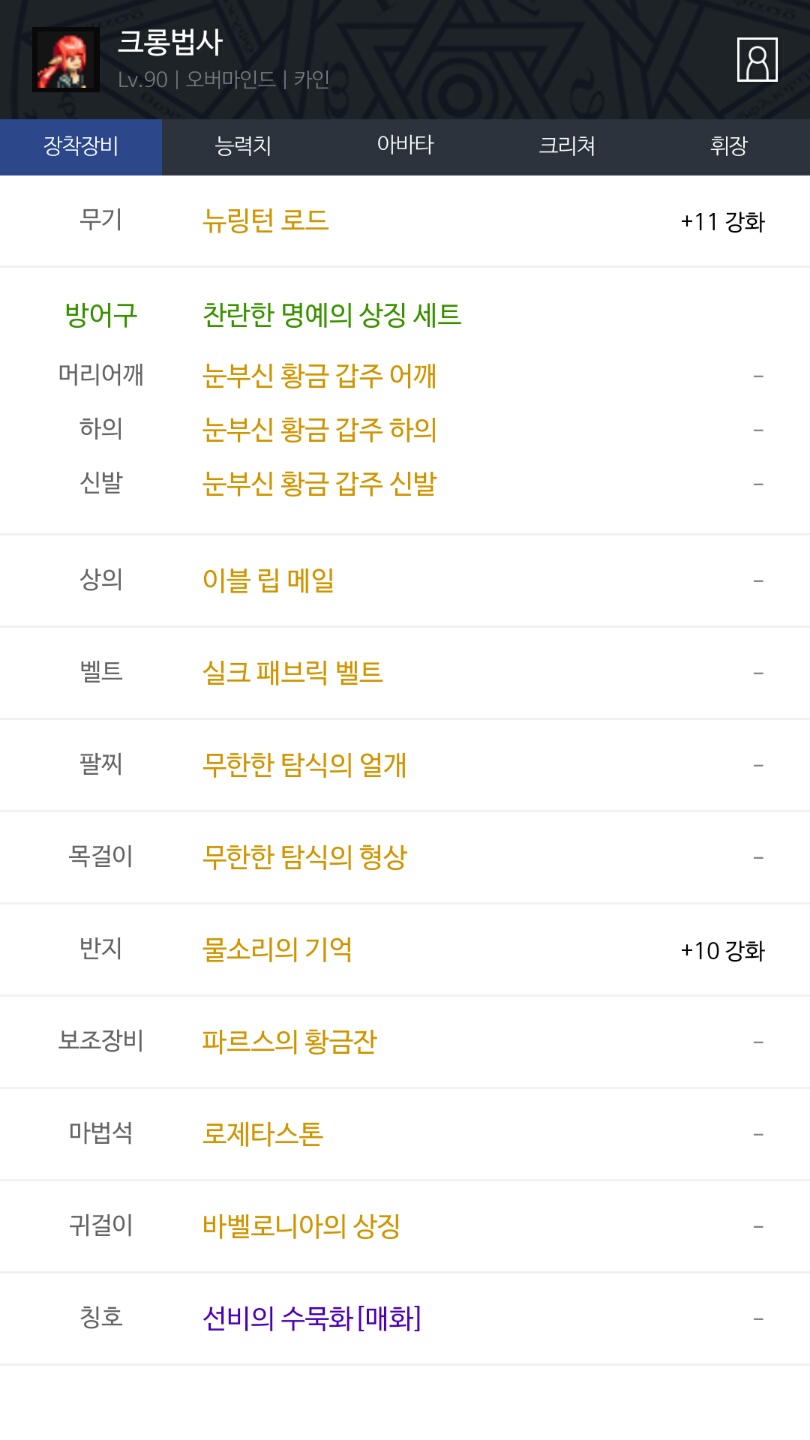The width and height of the screenshot is (810, 1440).
Task: Open 이블 립 메일 item
Action: [268, 580]
